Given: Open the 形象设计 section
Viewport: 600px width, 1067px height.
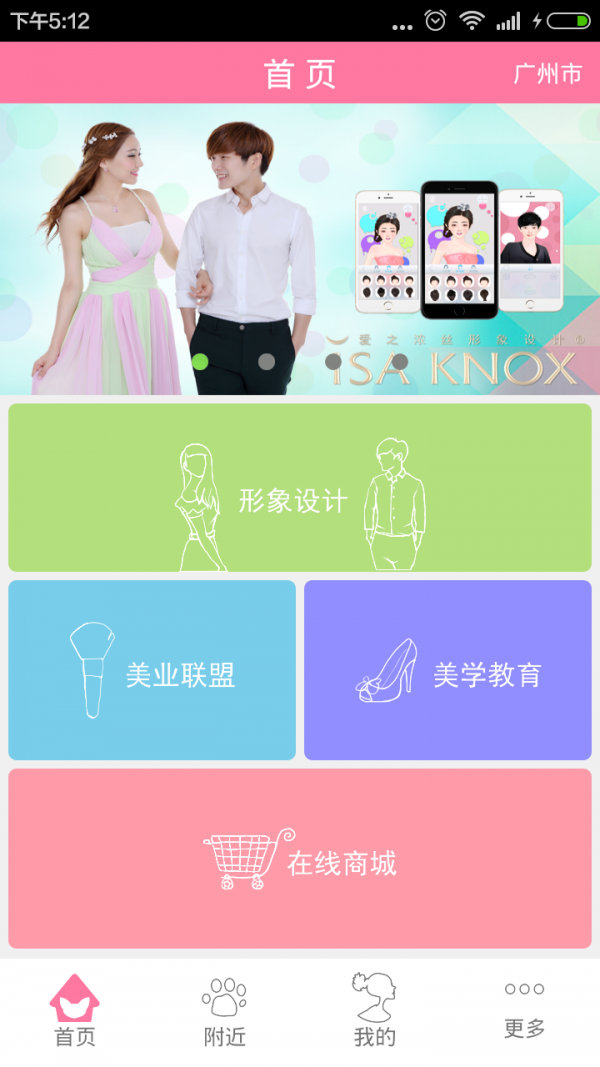Looking at the screenshot, I should [300, 488].
